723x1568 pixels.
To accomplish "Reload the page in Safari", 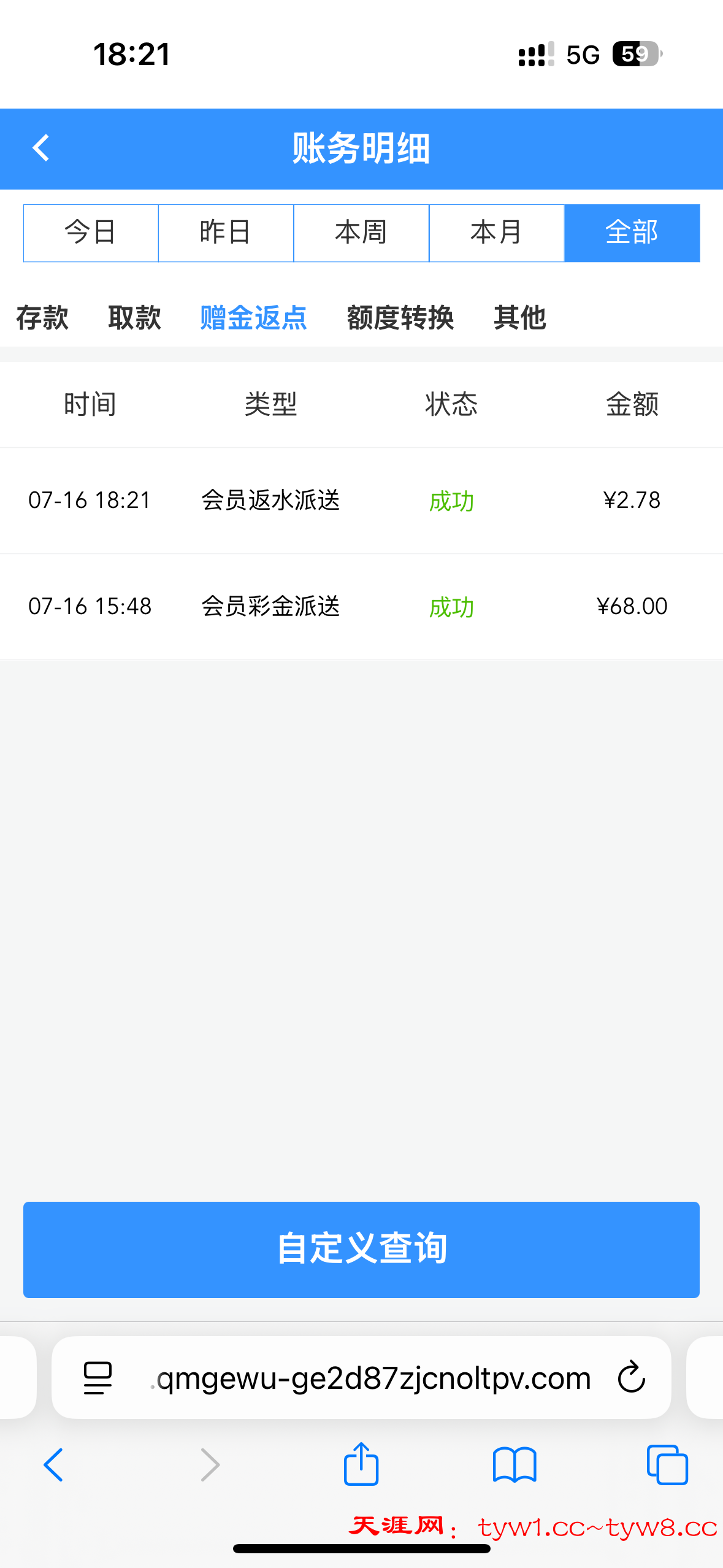I will pos(631,1378).
